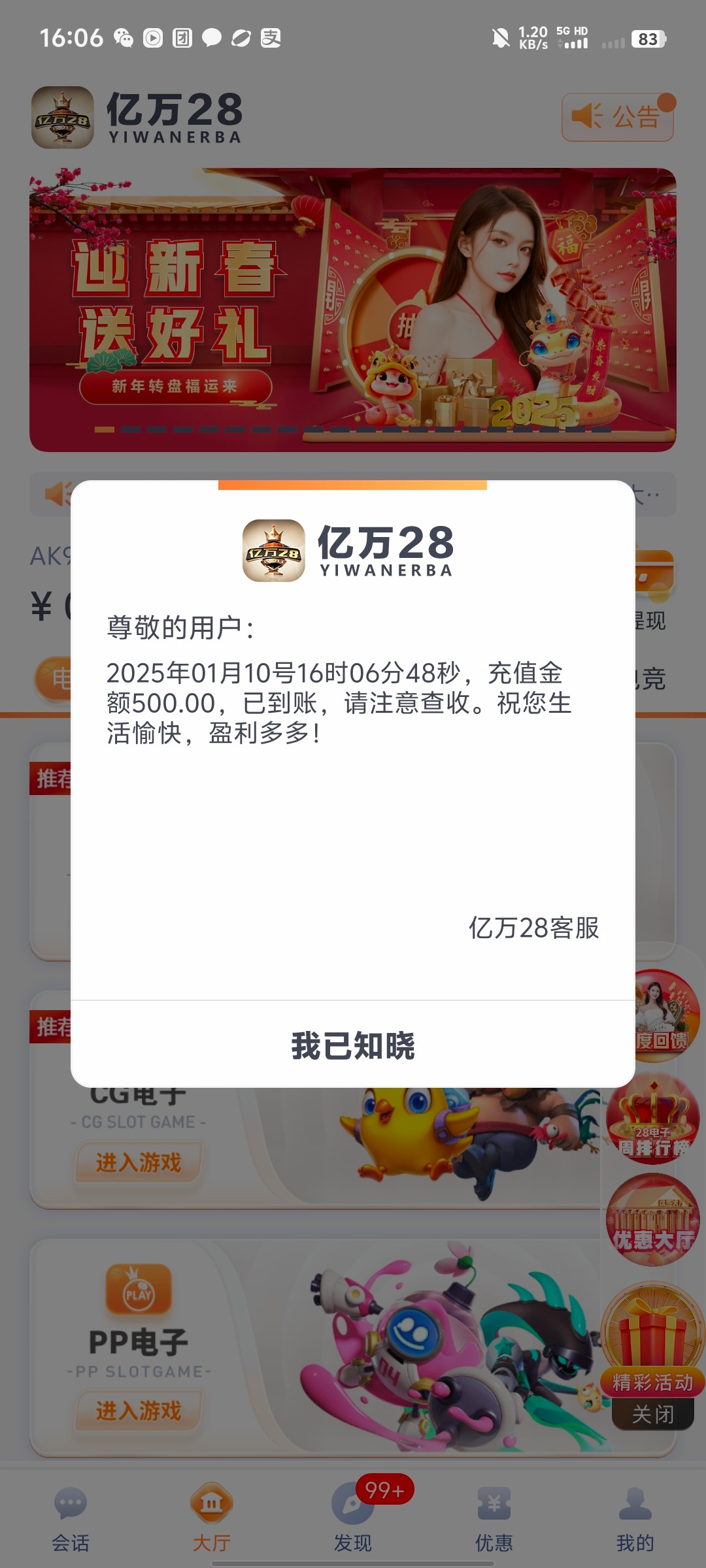Open the 优惠大厅 floating shortcut
The width and height of the screenshot is (706, 1568).
point(652,1220)
